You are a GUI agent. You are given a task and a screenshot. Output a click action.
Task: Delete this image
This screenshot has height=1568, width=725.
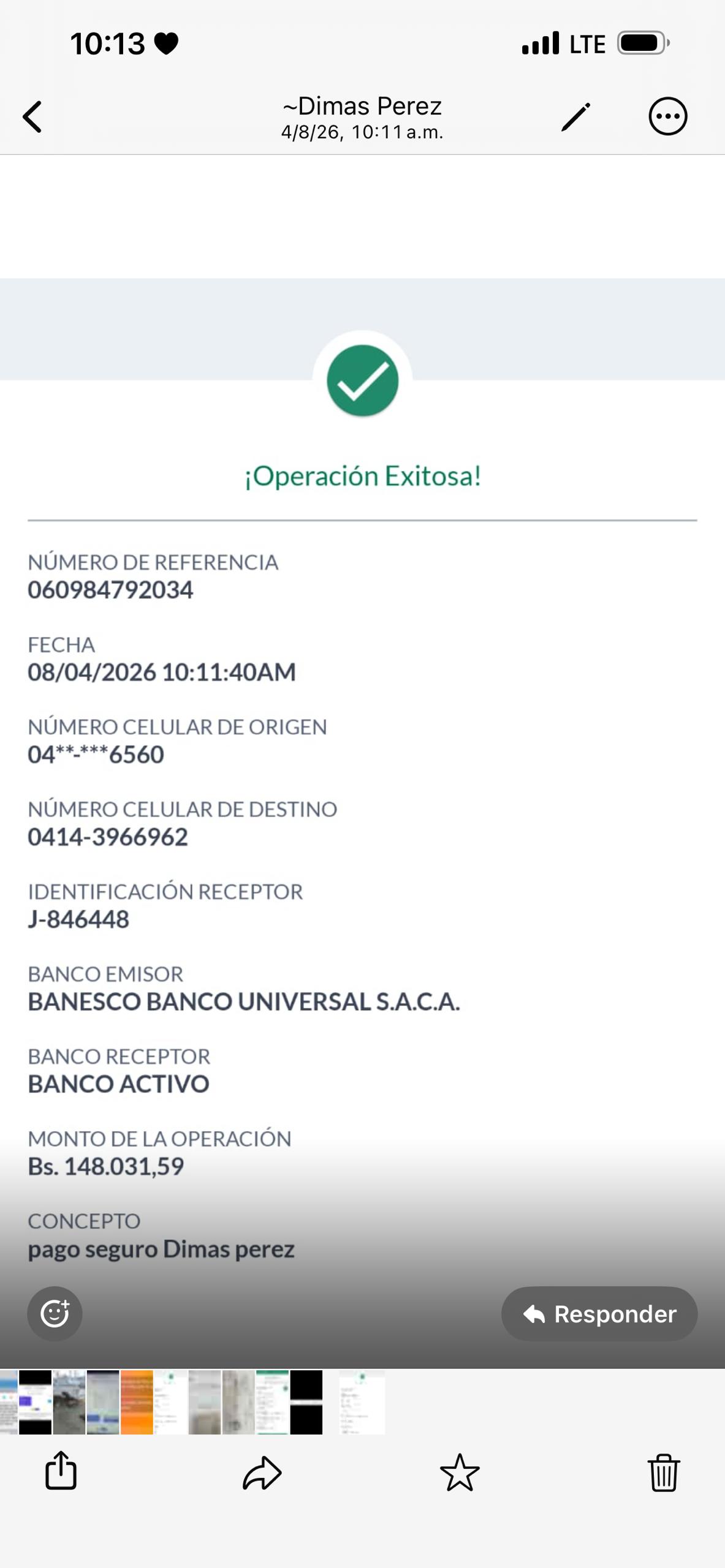click(x=663, y=1471)
